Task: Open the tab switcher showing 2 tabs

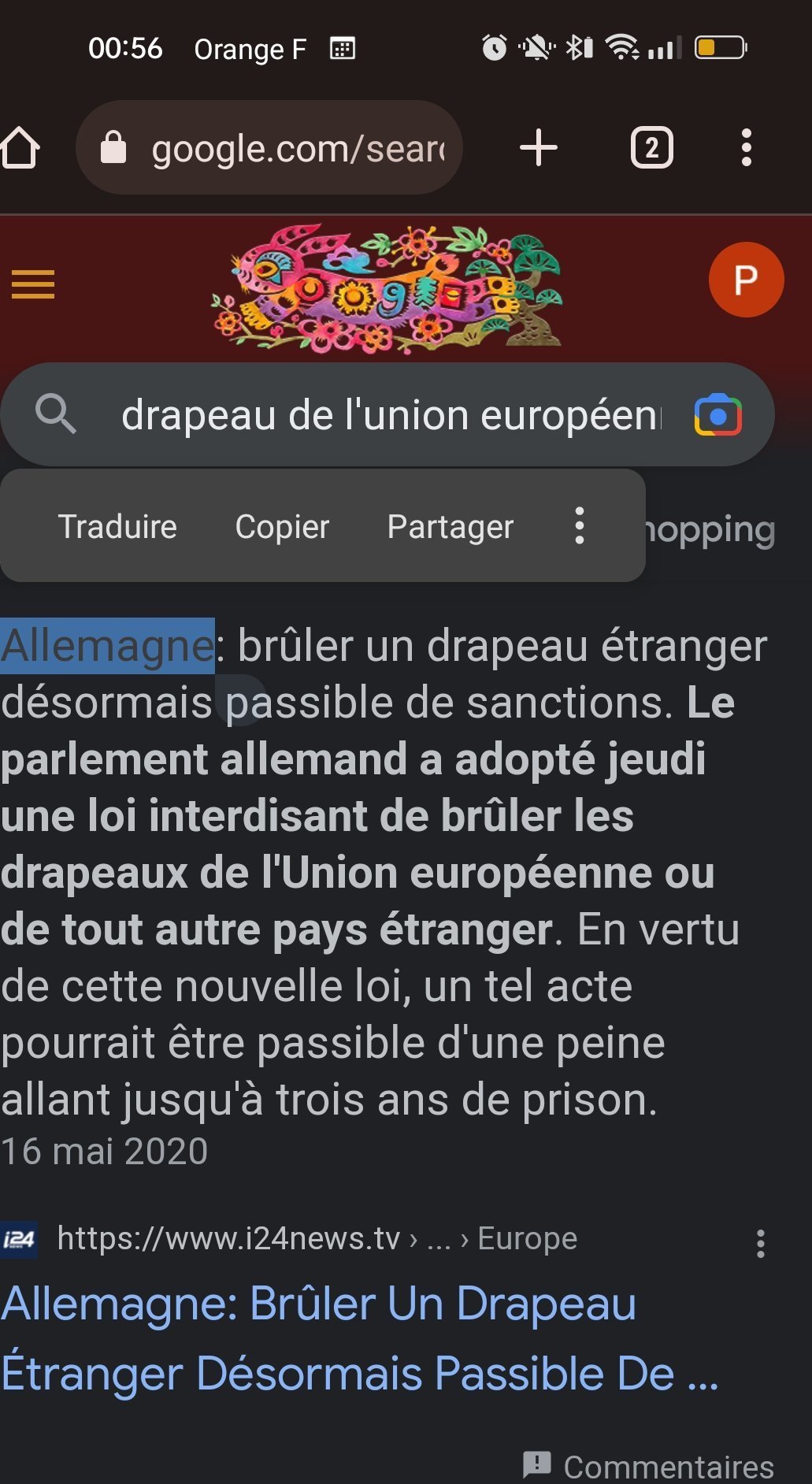Action: [x=651, y=148]
